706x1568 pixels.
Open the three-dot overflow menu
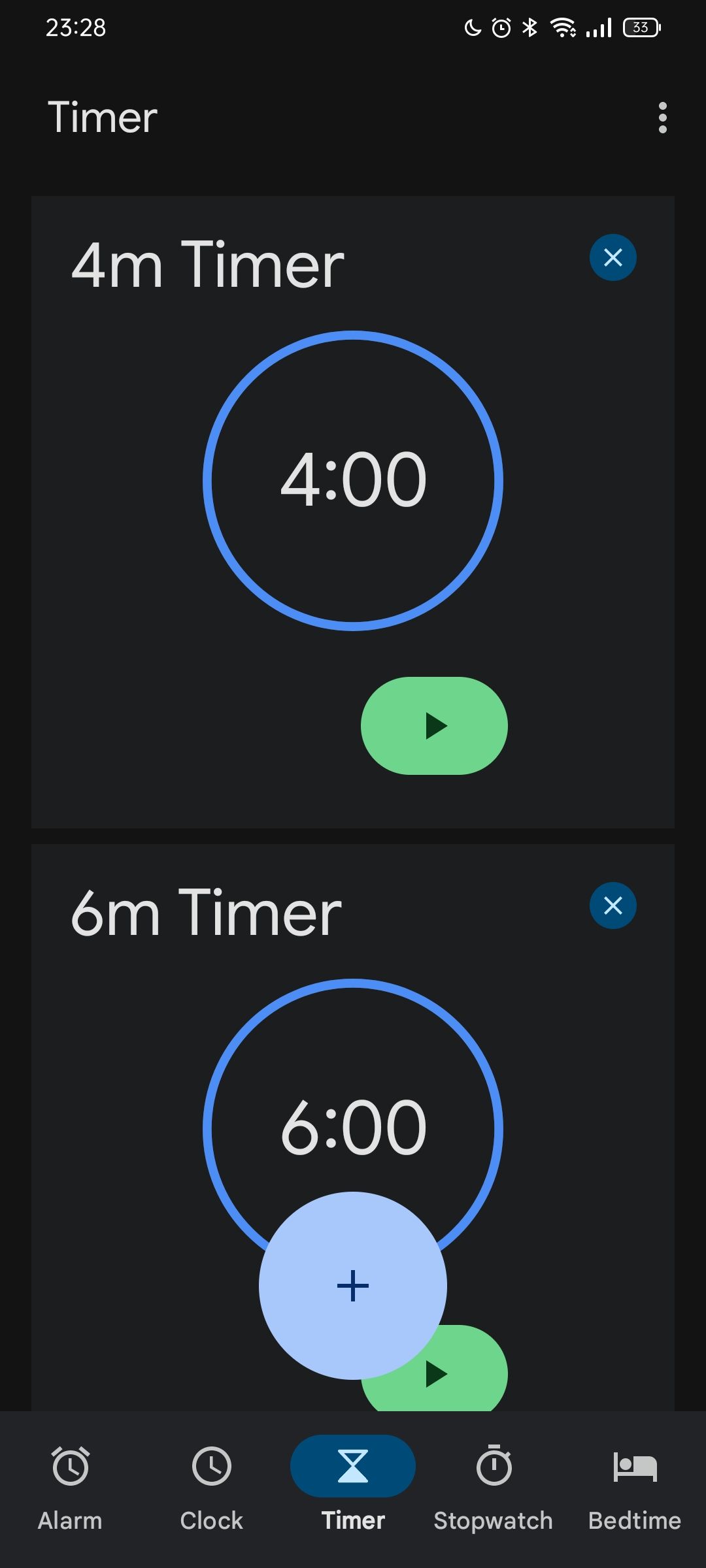[662, 118]
